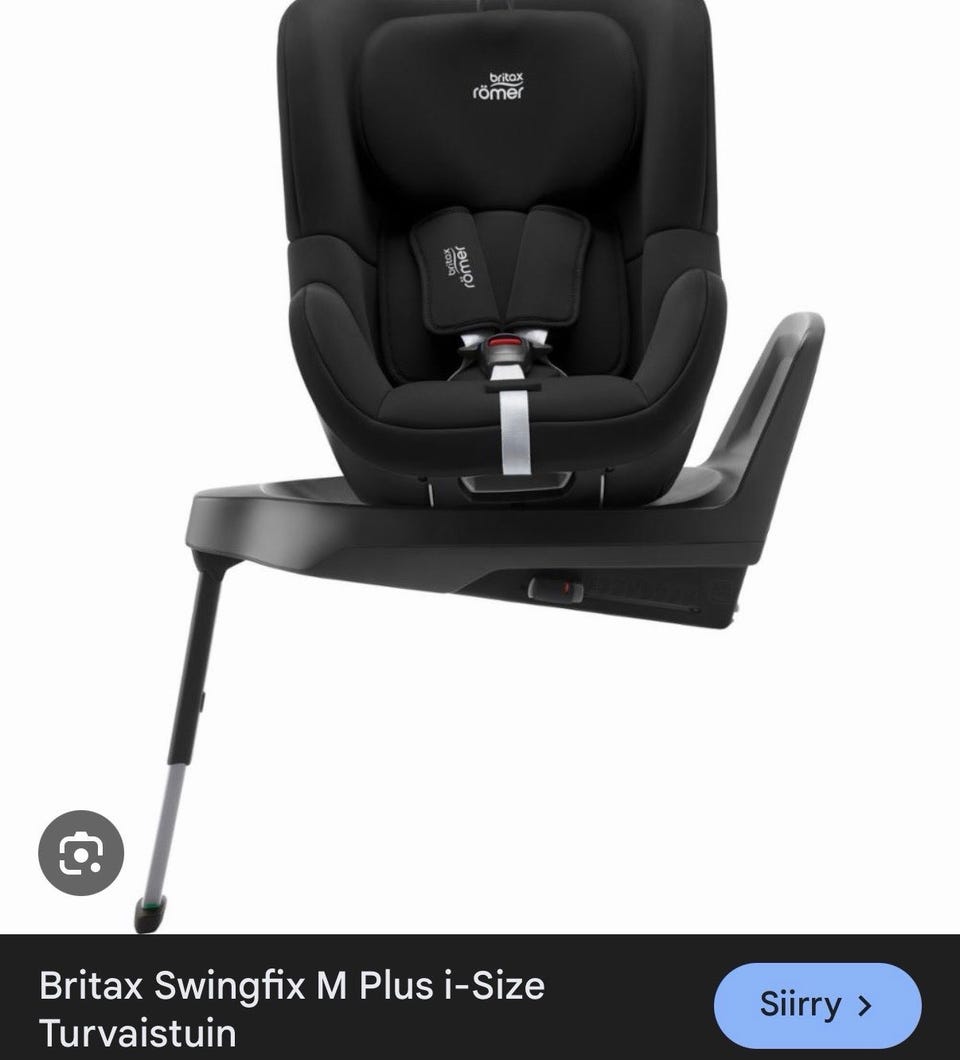Tap the Siirry button to visit the site
The image size is (960, 1060).
[817, 1003]
